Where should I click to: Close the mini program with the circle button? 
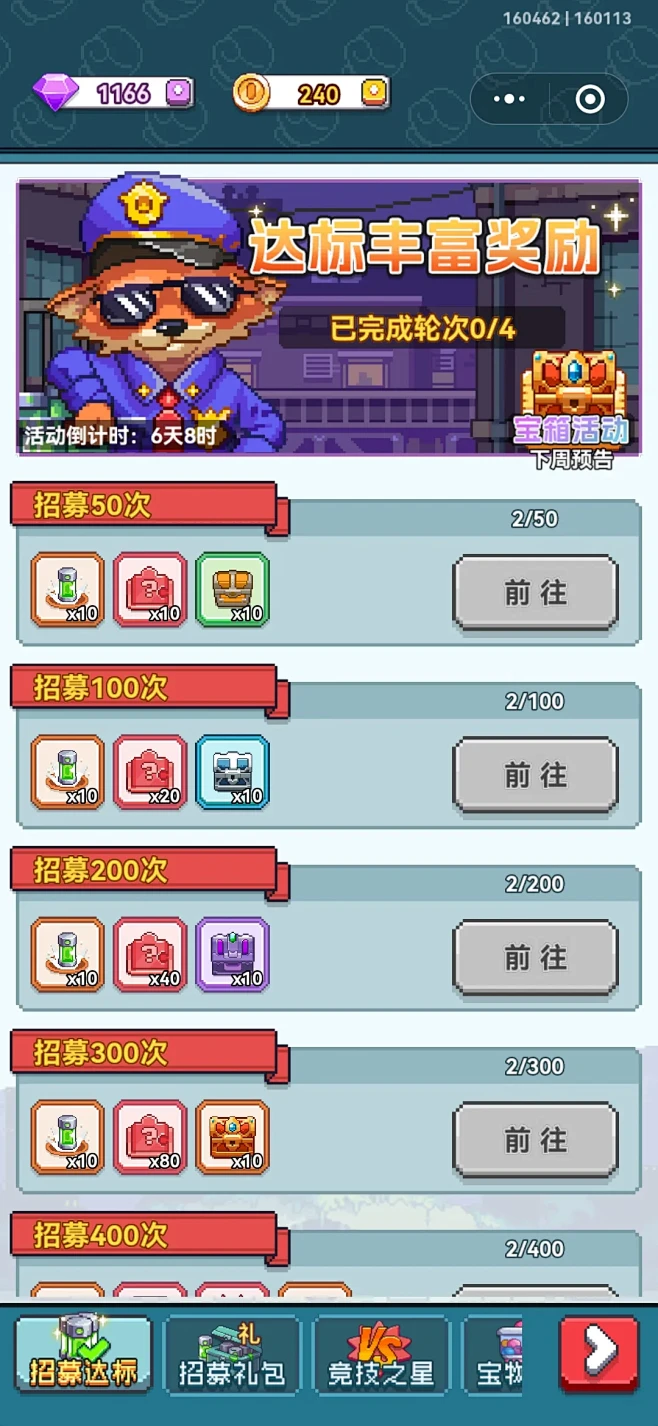[x=590, y=99]
